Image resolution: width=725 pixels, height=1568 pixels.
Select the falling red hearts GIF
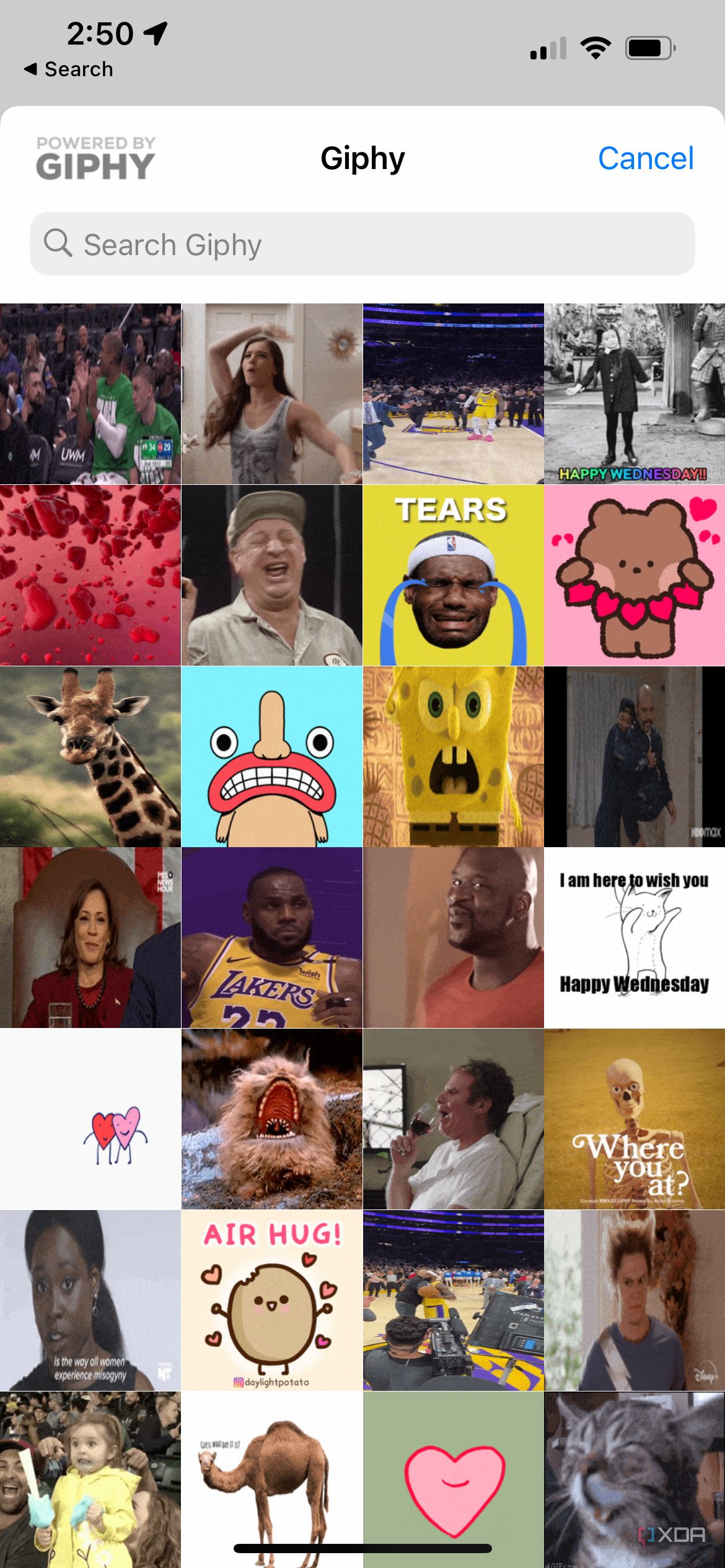(x=90, y=575)
